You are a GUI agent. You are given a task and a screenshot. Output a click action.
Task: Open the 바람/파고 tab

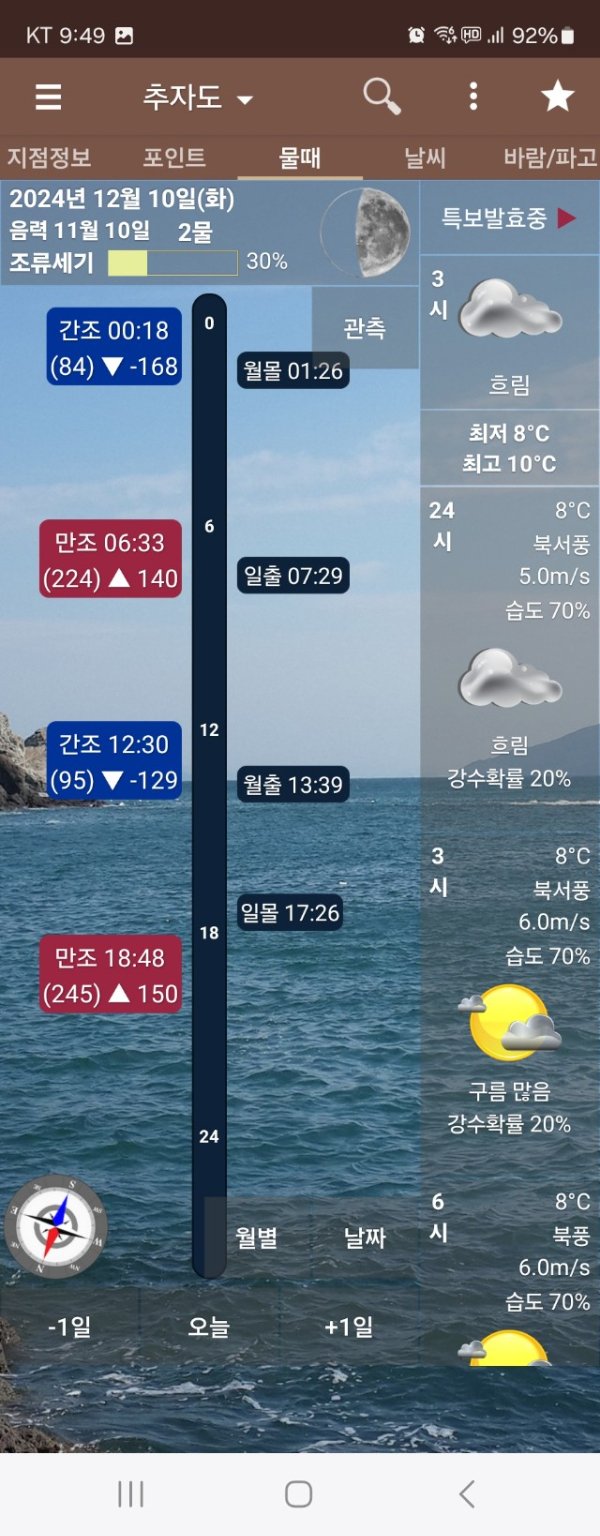click(x=550, y=157)
